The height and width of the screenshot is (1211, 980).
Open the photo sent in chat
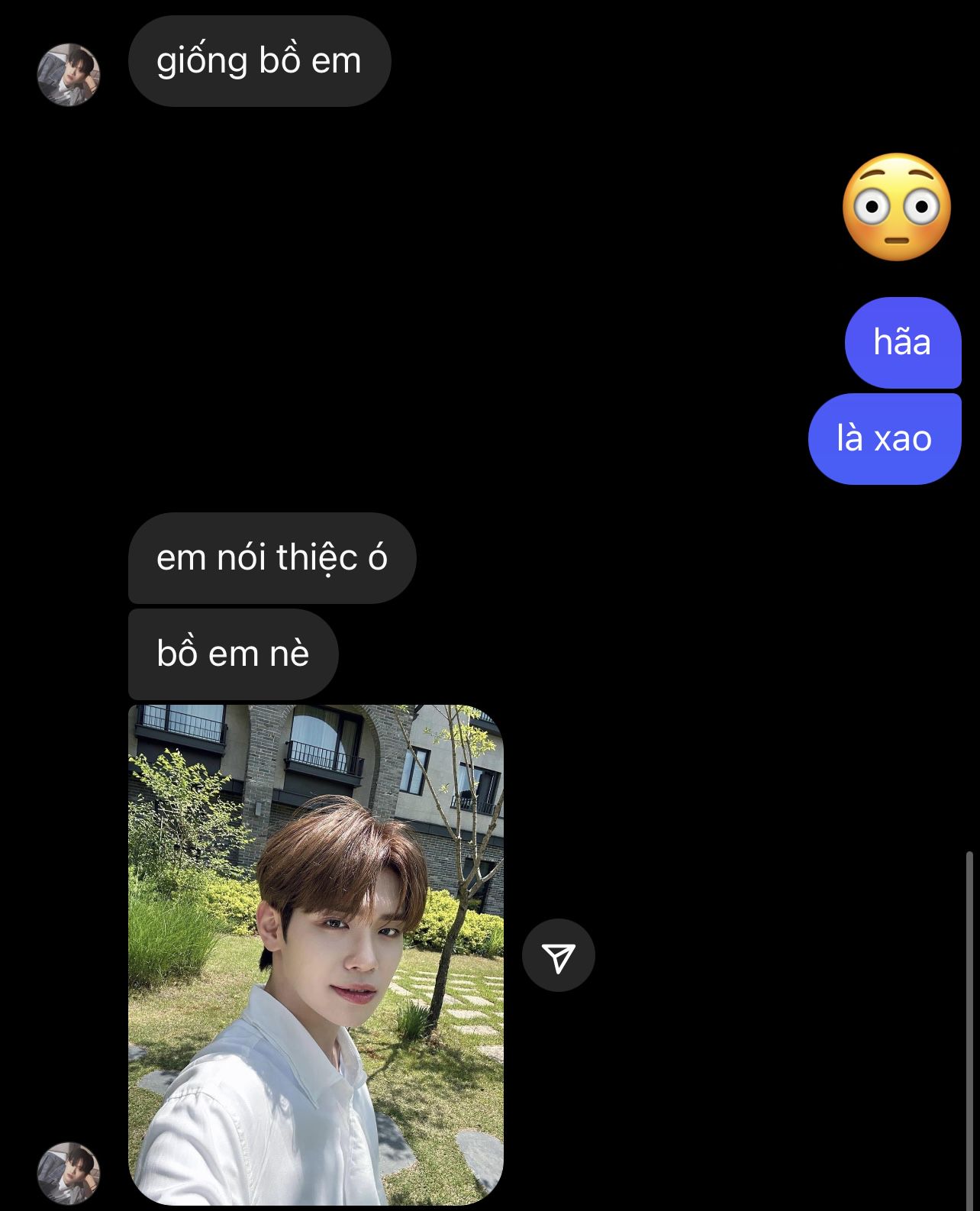click(316, 954)
